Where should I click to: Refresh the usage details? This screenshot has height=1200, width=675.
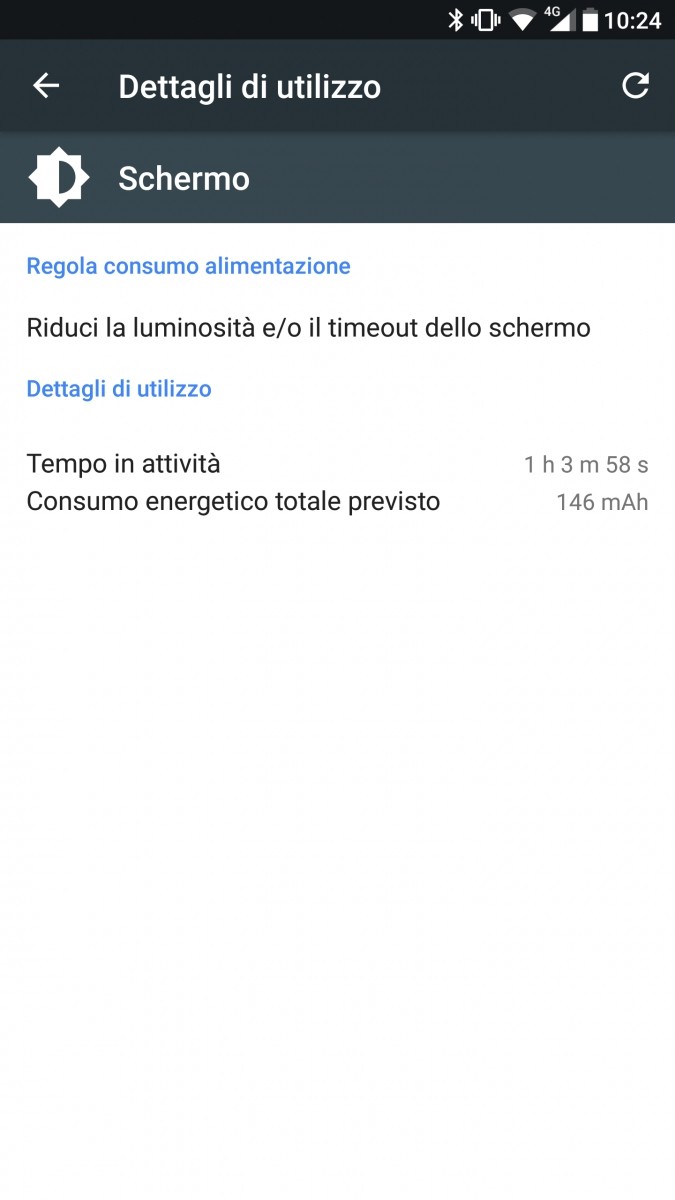click(635, 86)
